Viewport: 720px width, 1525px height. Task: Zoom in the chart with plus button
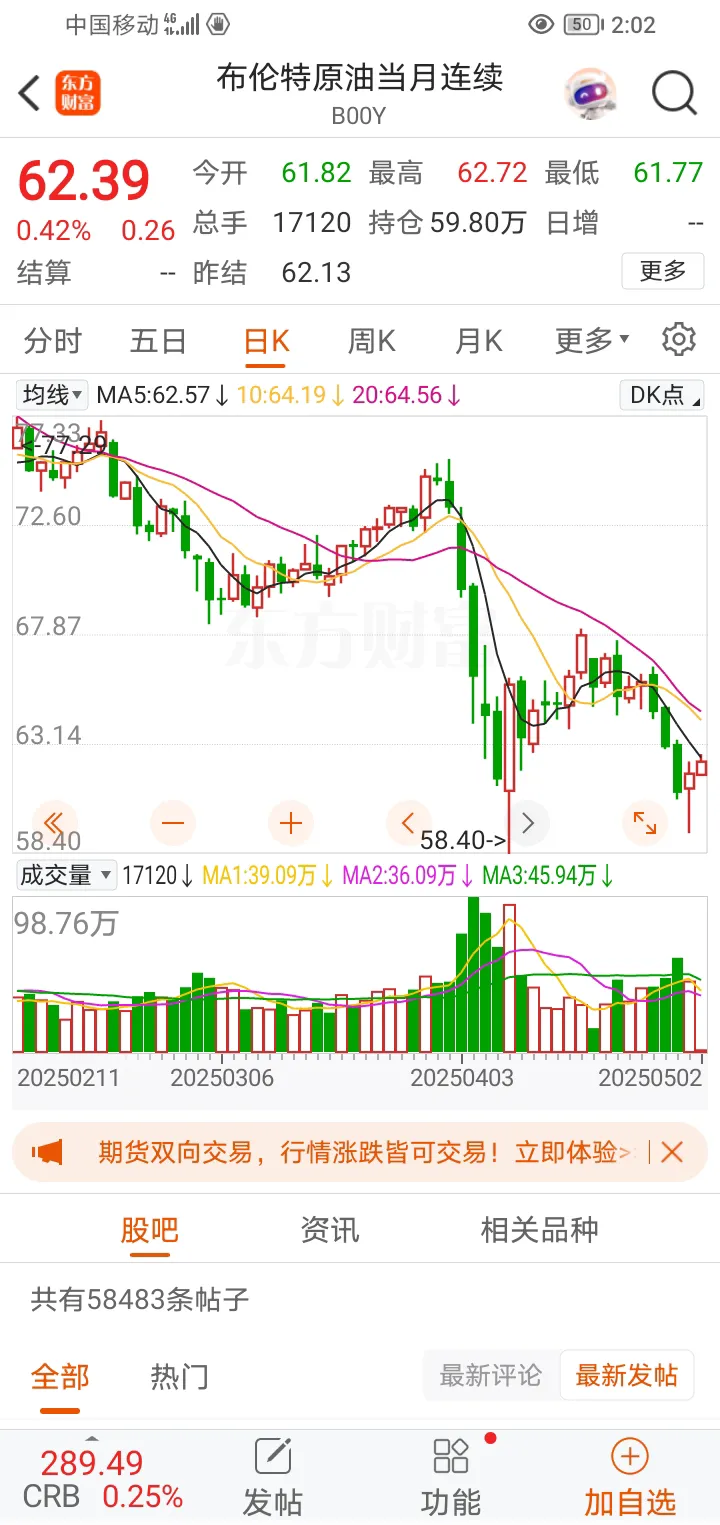(x=291, y=823)
